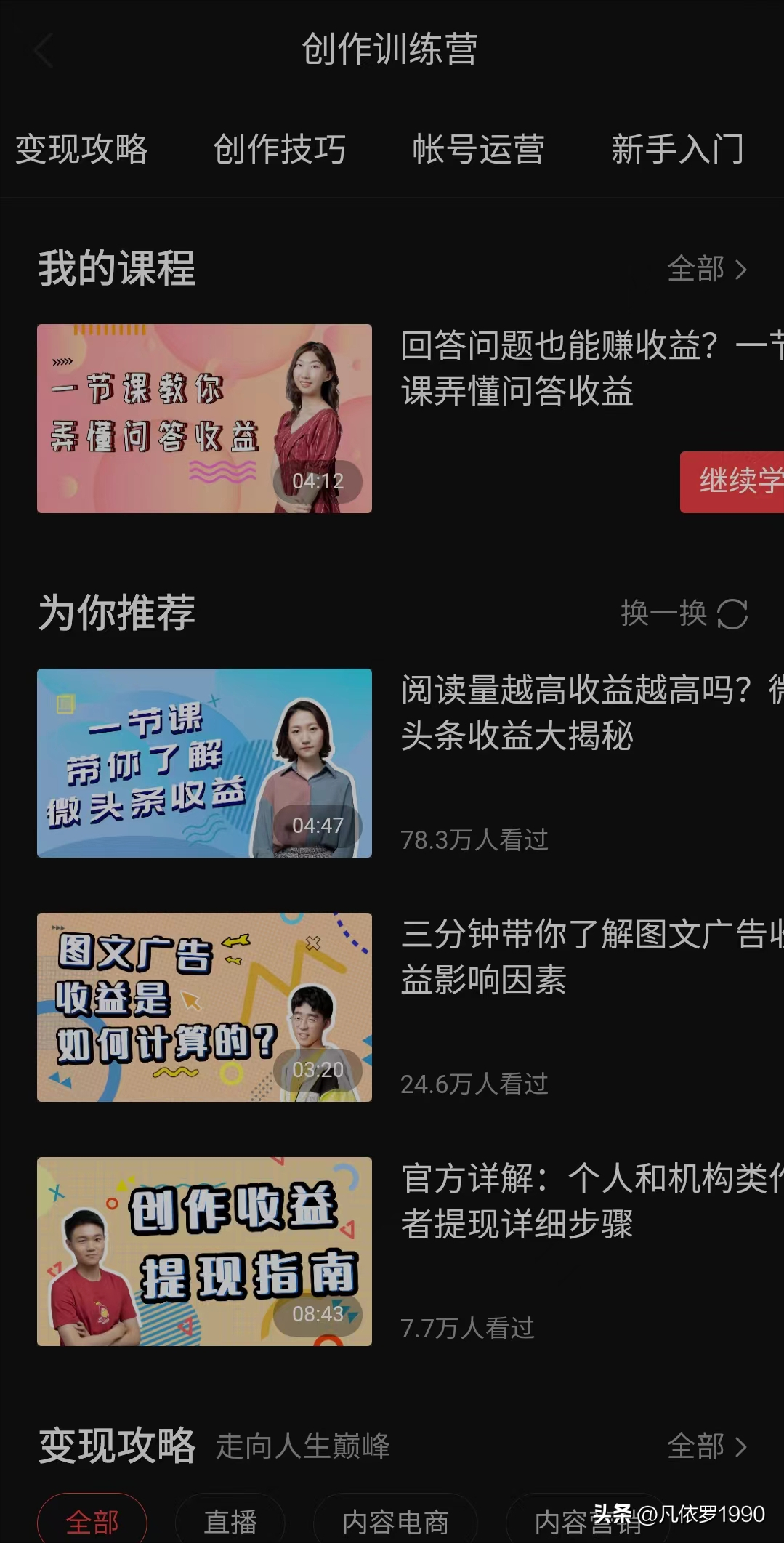The height and width of the screenshot is (1543, 784).
Task: Open the 创作收益提现指南 video
Action: tap(204, 1252)
